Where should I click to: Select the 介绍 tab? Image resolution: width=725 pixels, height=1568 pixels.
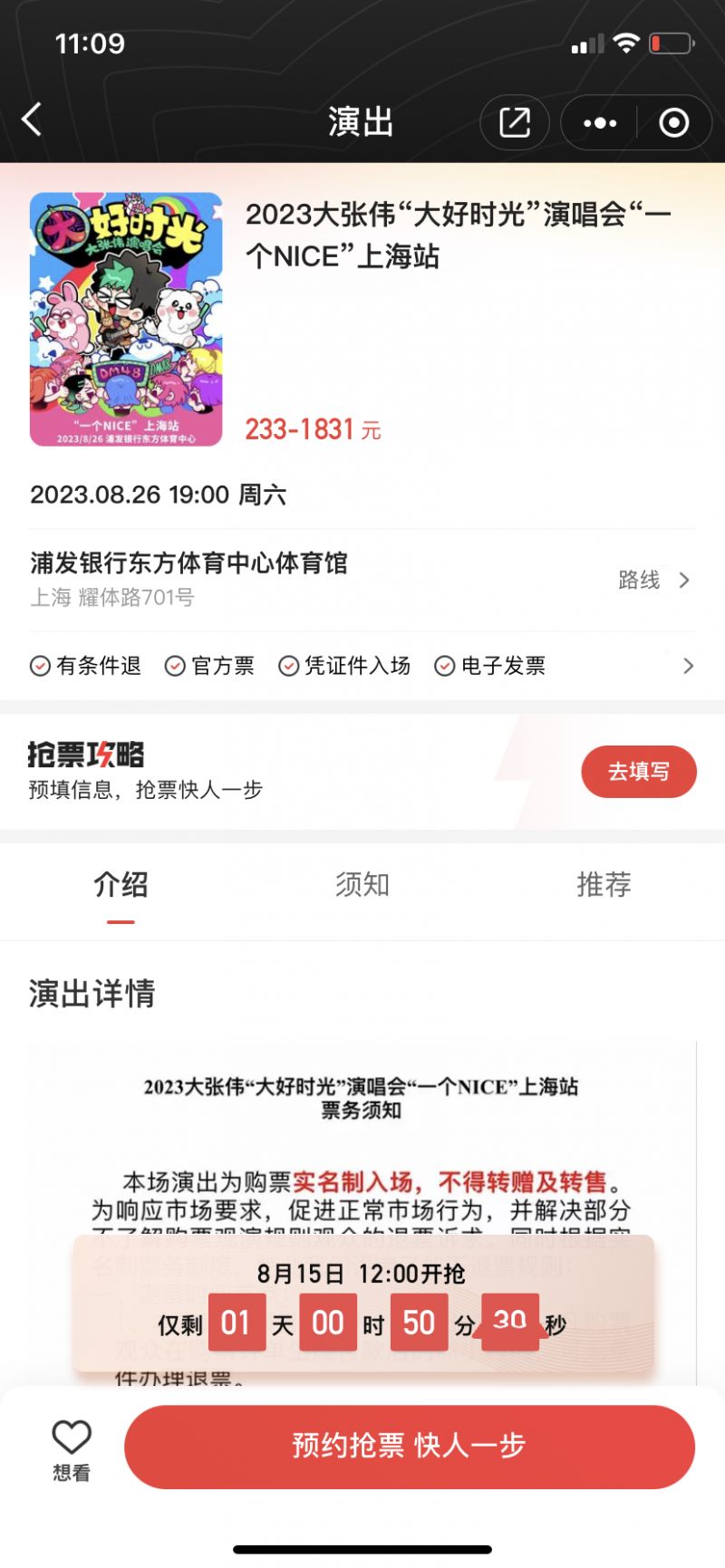(121, 884)
